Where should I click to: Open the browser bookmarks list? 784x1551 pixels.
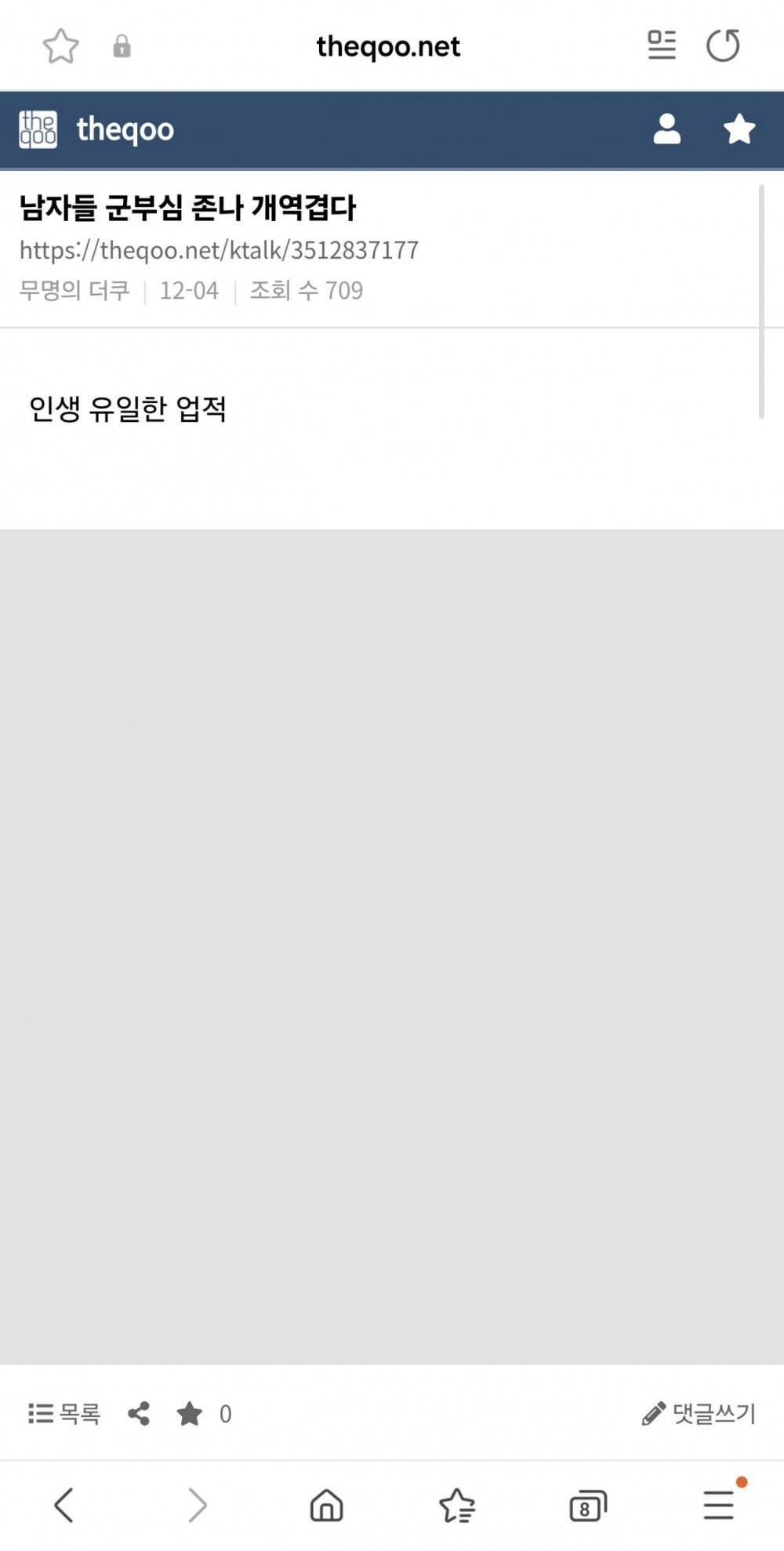456,1505
